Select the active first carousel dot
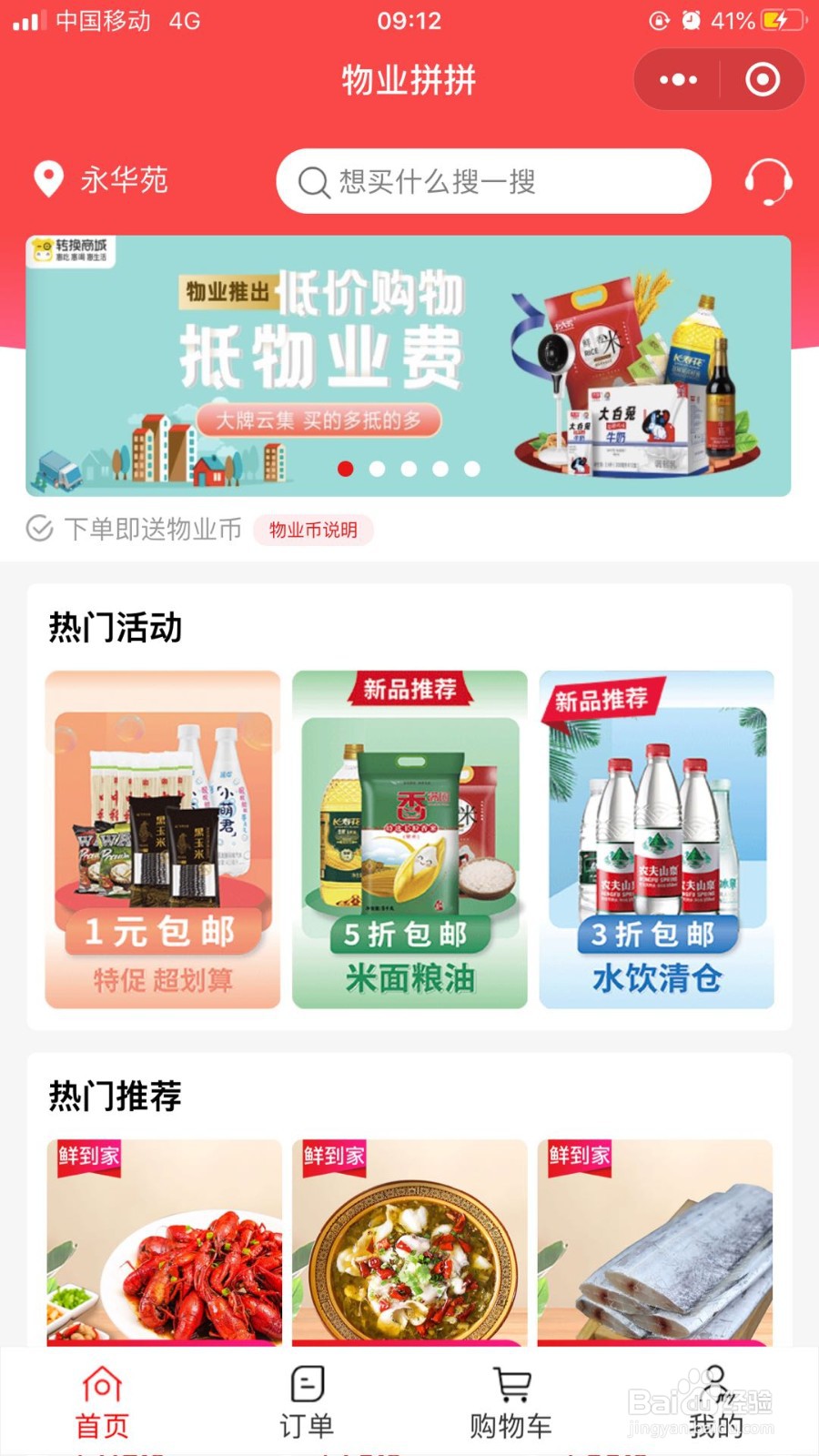The width and height of the screenshot is (819, 1456). [x=346, y=469]
